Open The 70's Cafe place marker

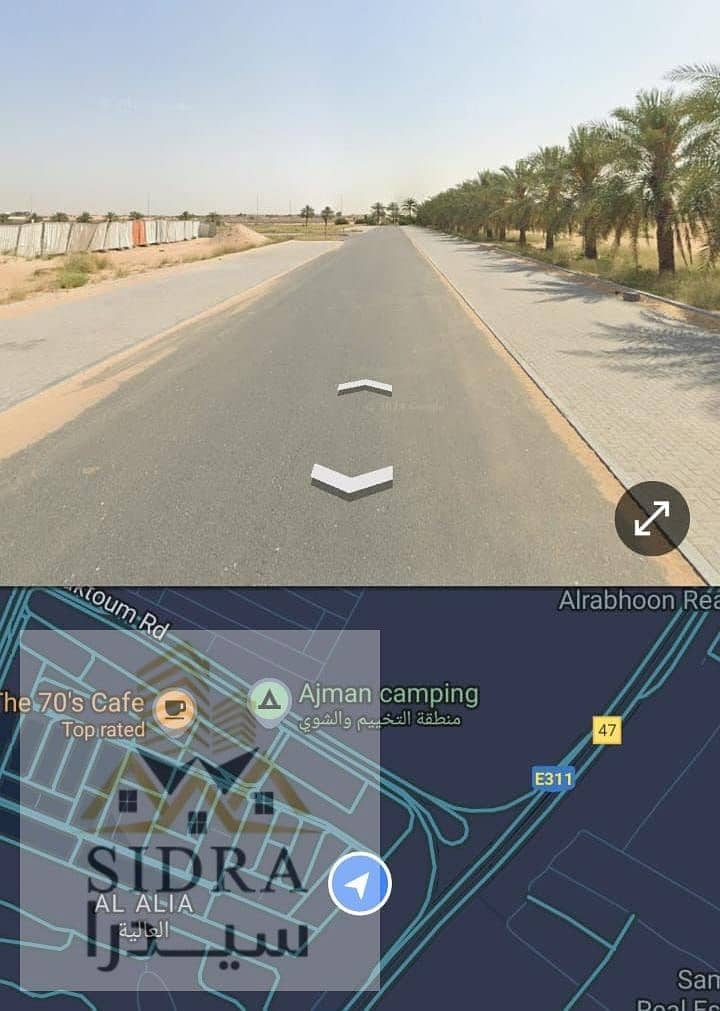(175, 710)
